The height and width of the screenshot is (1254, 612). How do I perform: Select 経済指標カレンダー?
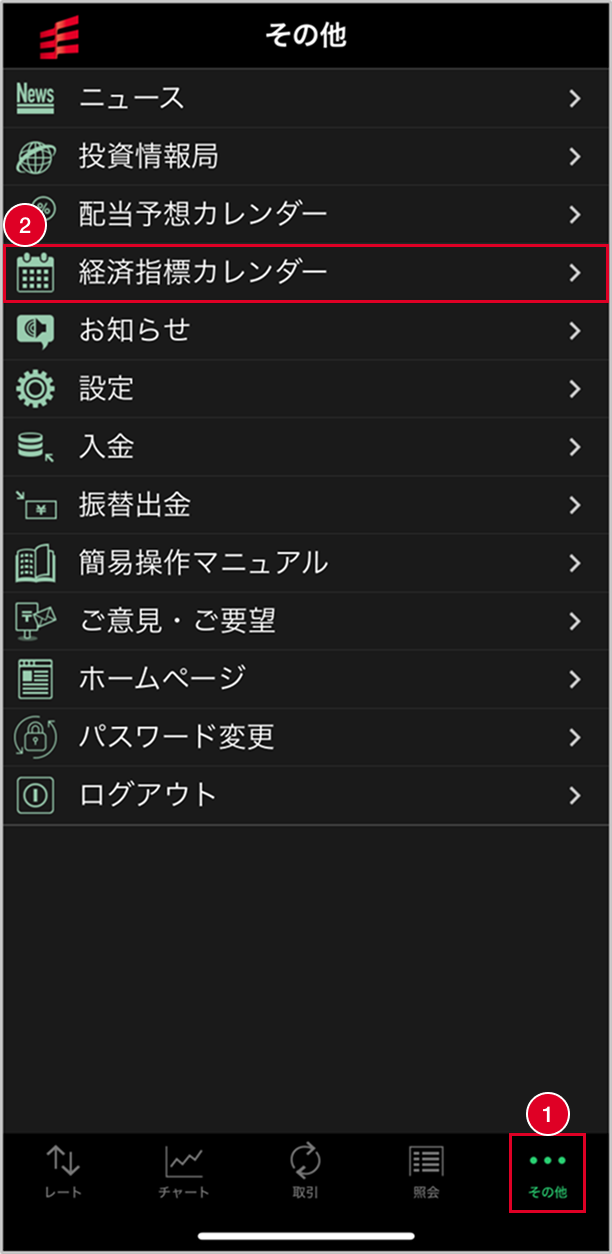(306, 272)
